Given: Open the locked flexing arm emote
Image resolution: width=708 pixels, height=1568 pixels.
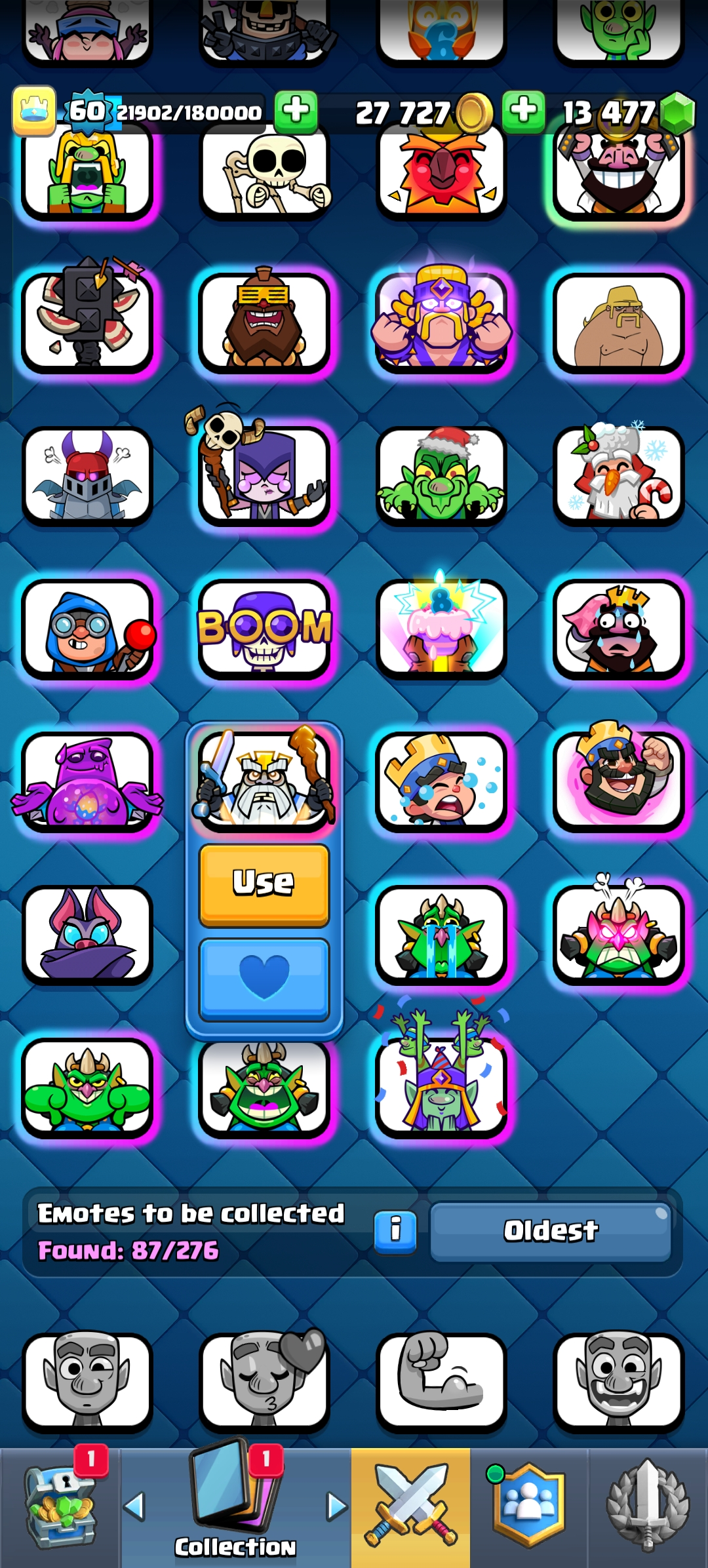Looking at the screenshot, I should 441,1381.
